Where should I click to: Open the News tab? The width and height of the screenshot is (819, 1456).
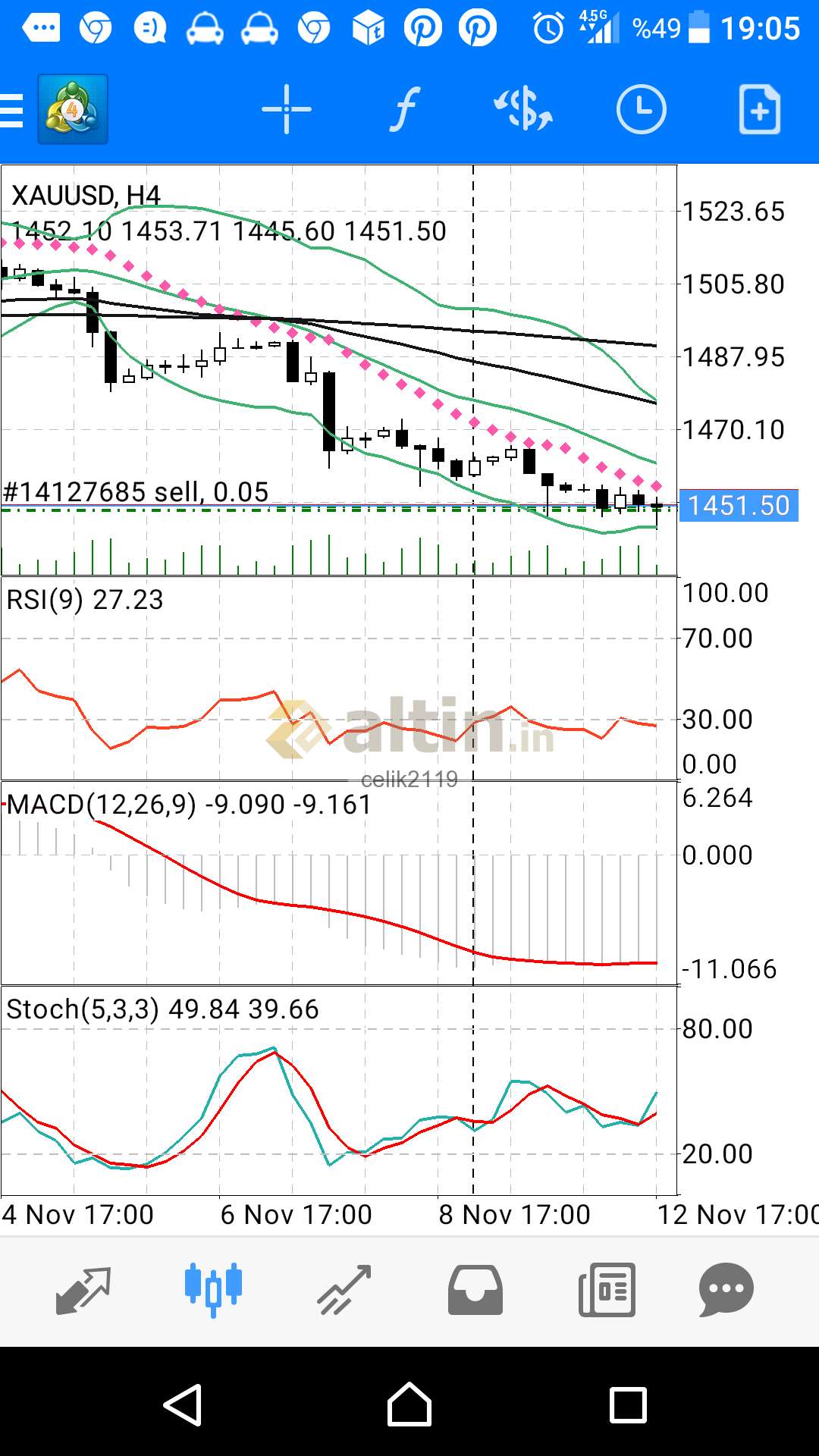pos(607,1290)
